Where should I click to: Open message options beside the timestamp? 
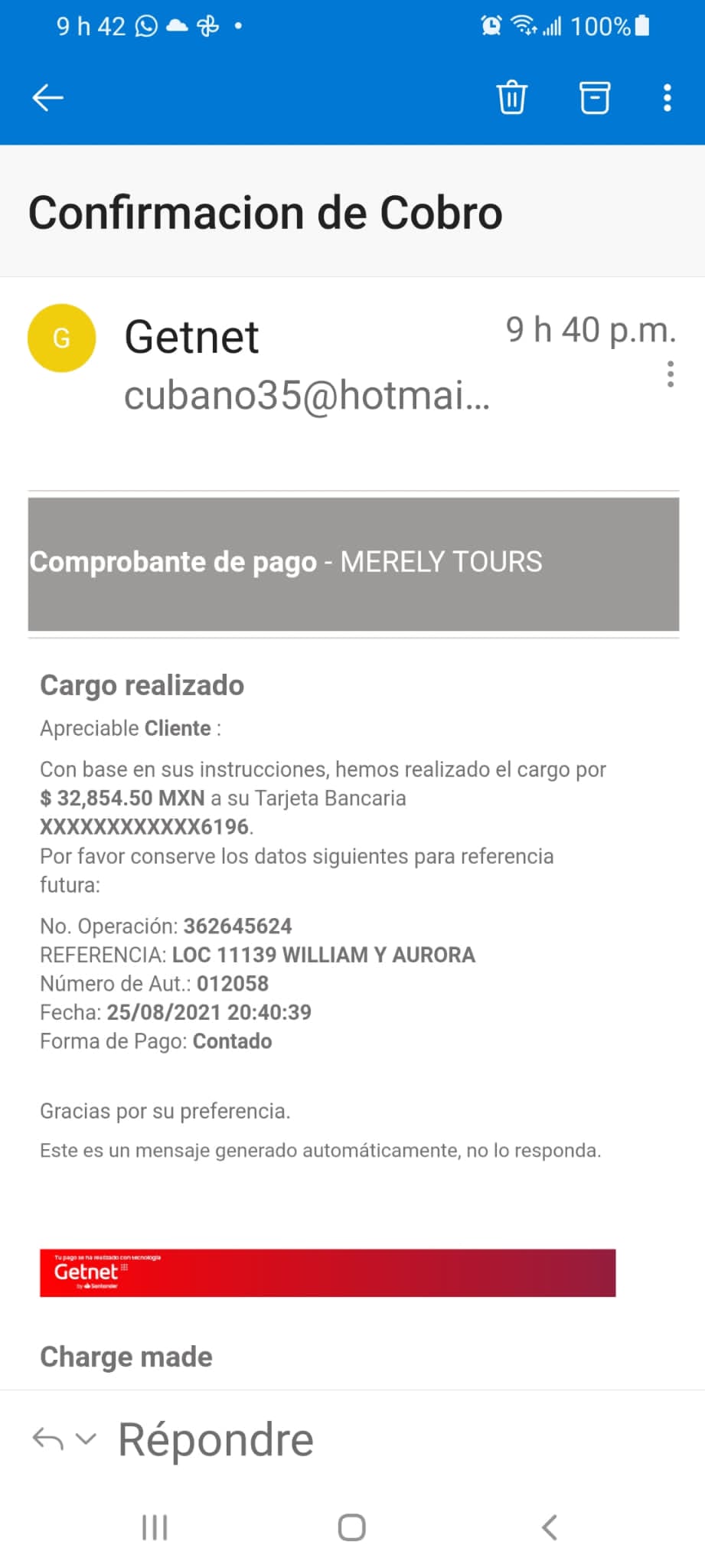671,374
